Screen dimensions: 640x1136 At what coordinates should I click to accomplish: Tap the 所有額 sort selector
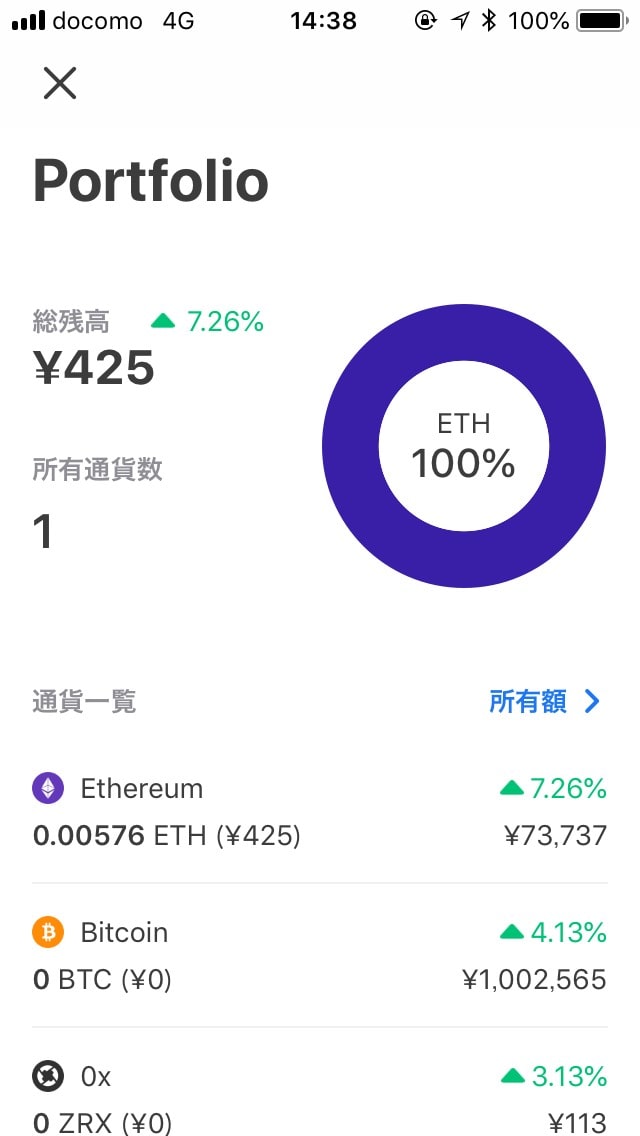click(x=545, y=701)
